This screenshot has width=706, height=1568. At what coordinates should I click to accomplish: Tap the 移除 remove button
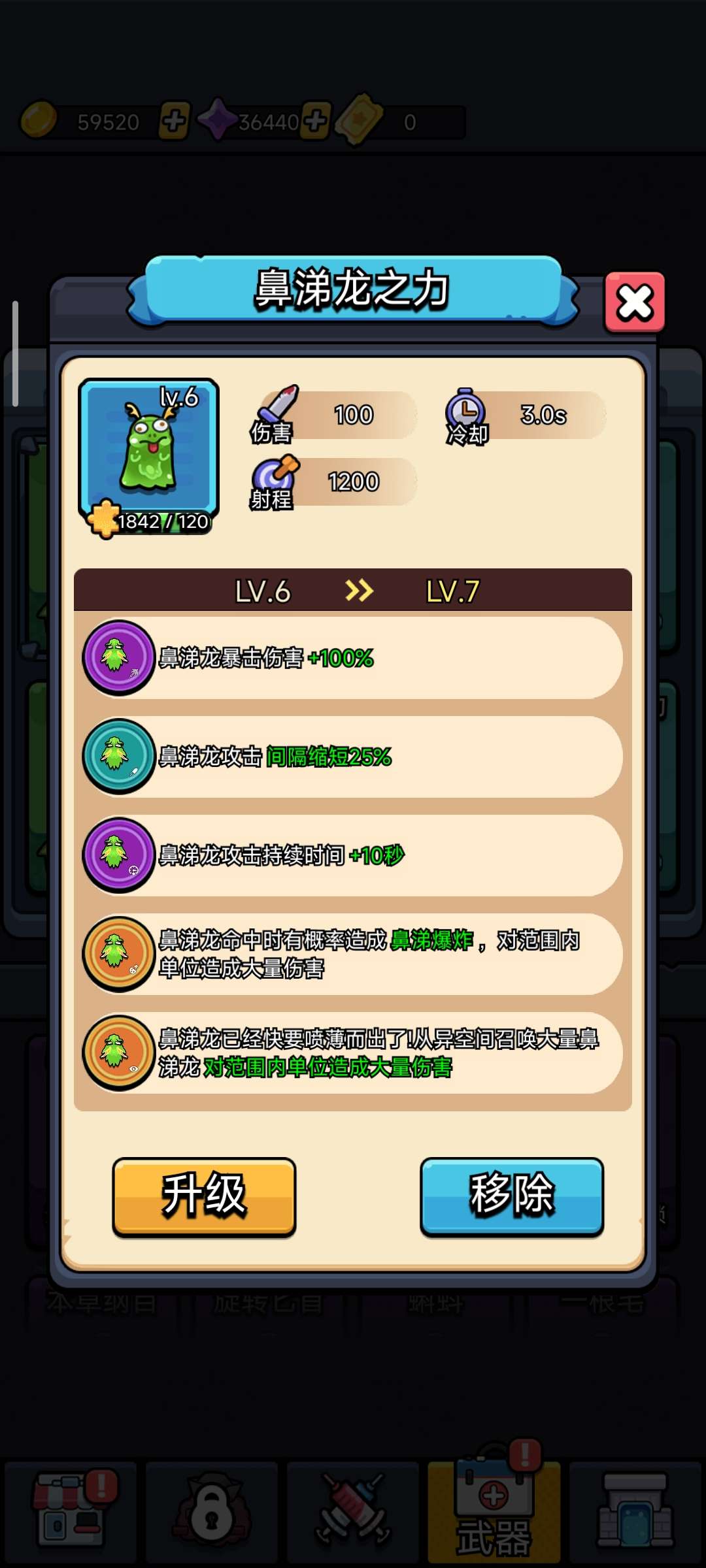coord(511,1196)
